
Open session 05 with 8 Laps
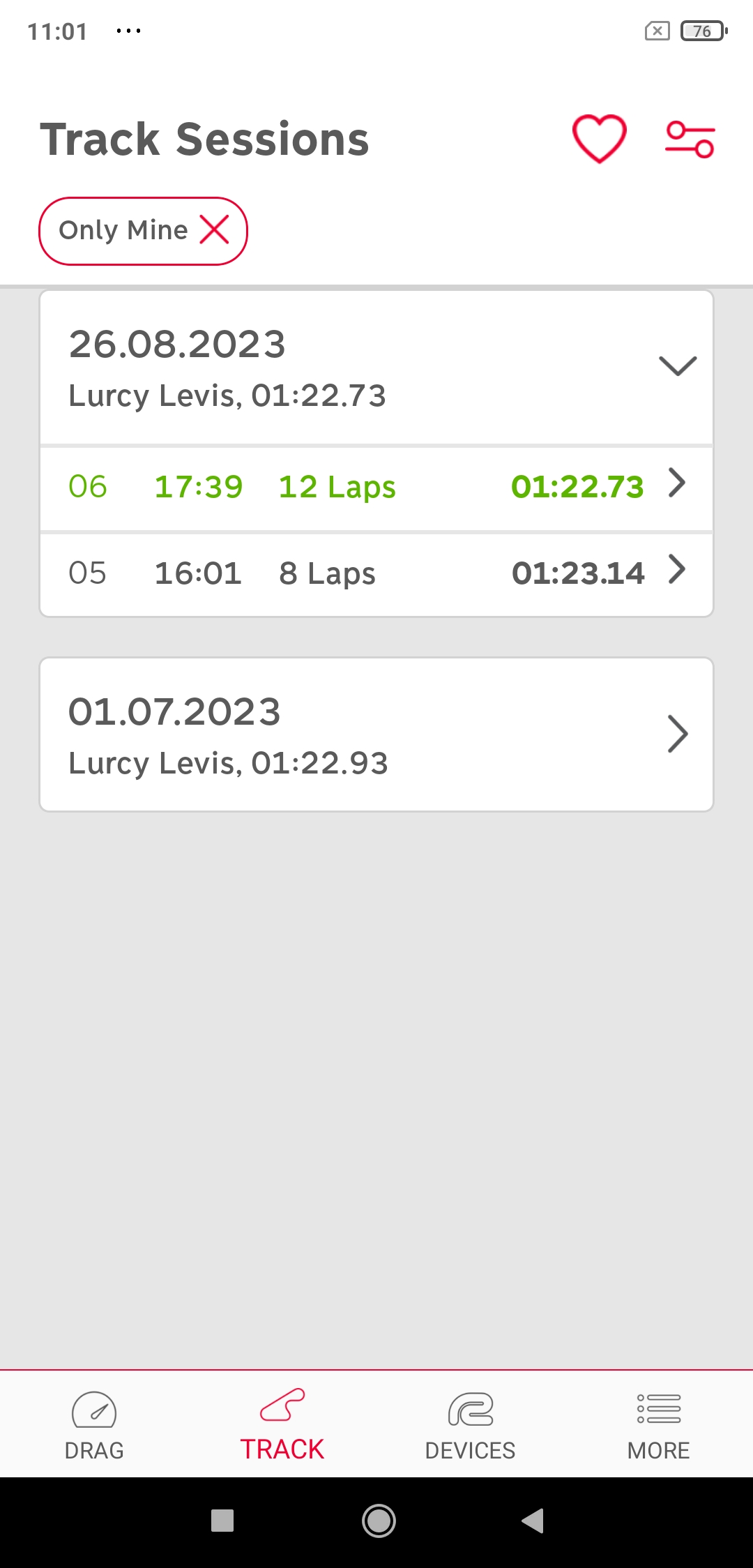376,573
